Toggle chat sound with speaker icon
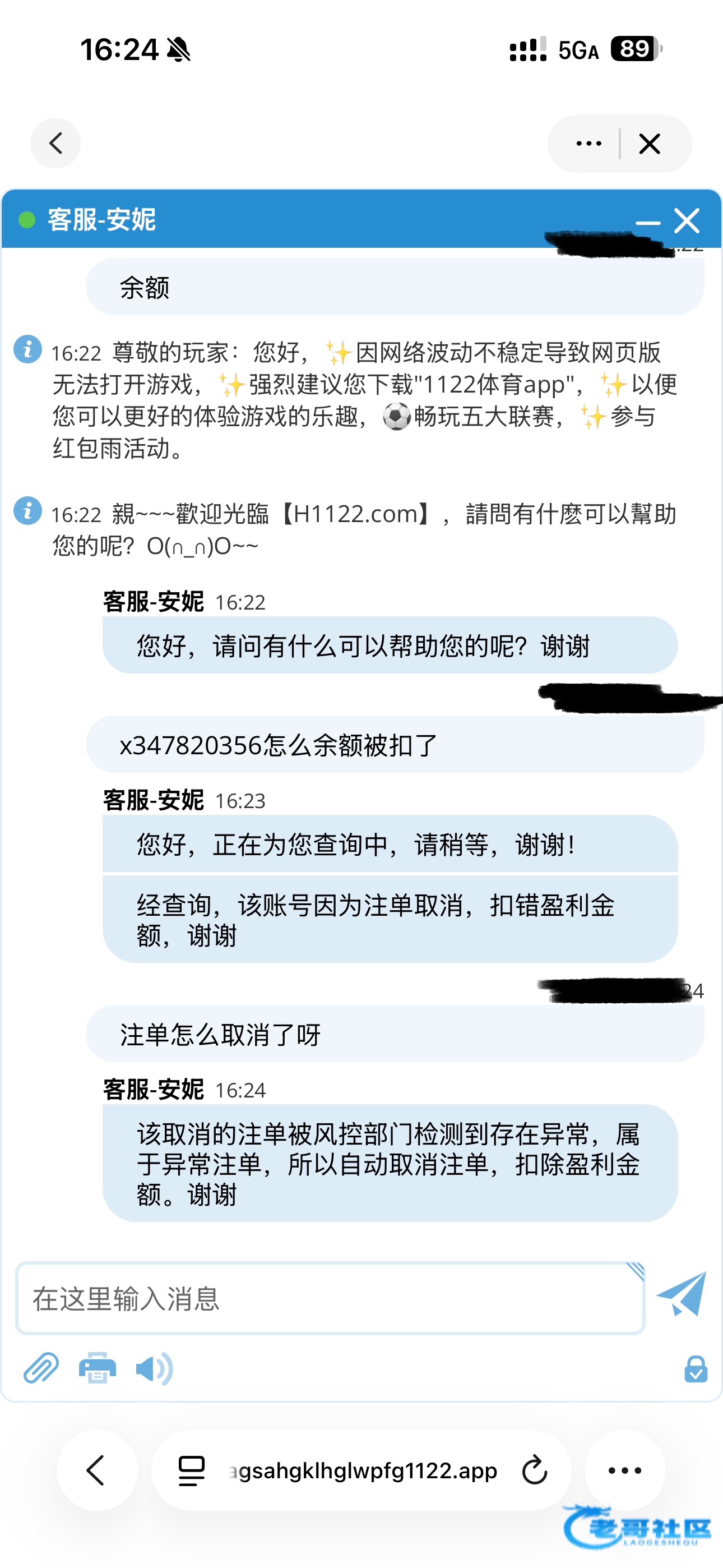 154,1368
